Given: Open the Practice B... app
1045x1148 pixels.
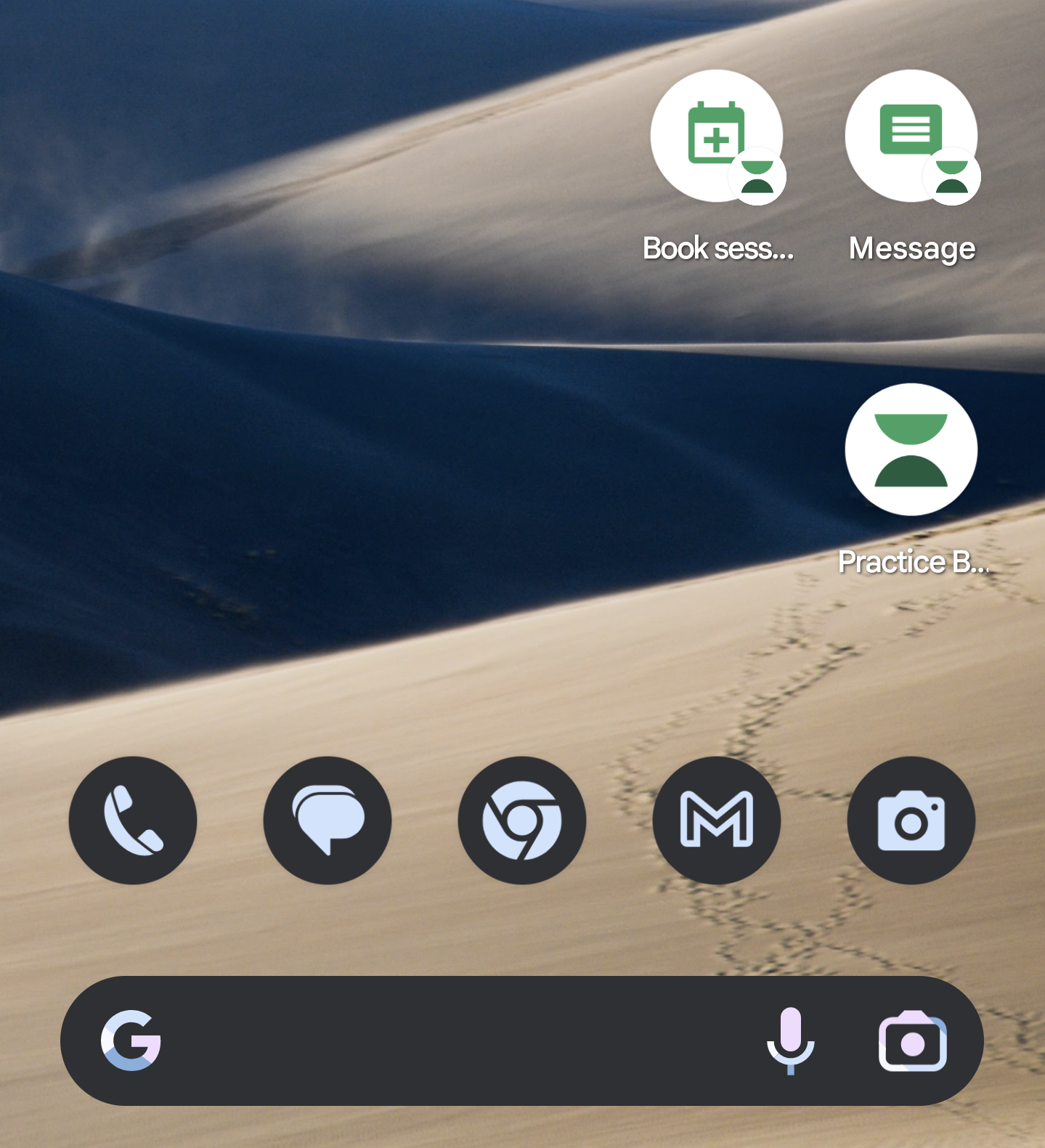Looking at the screenshot, I should coord(911,449).
